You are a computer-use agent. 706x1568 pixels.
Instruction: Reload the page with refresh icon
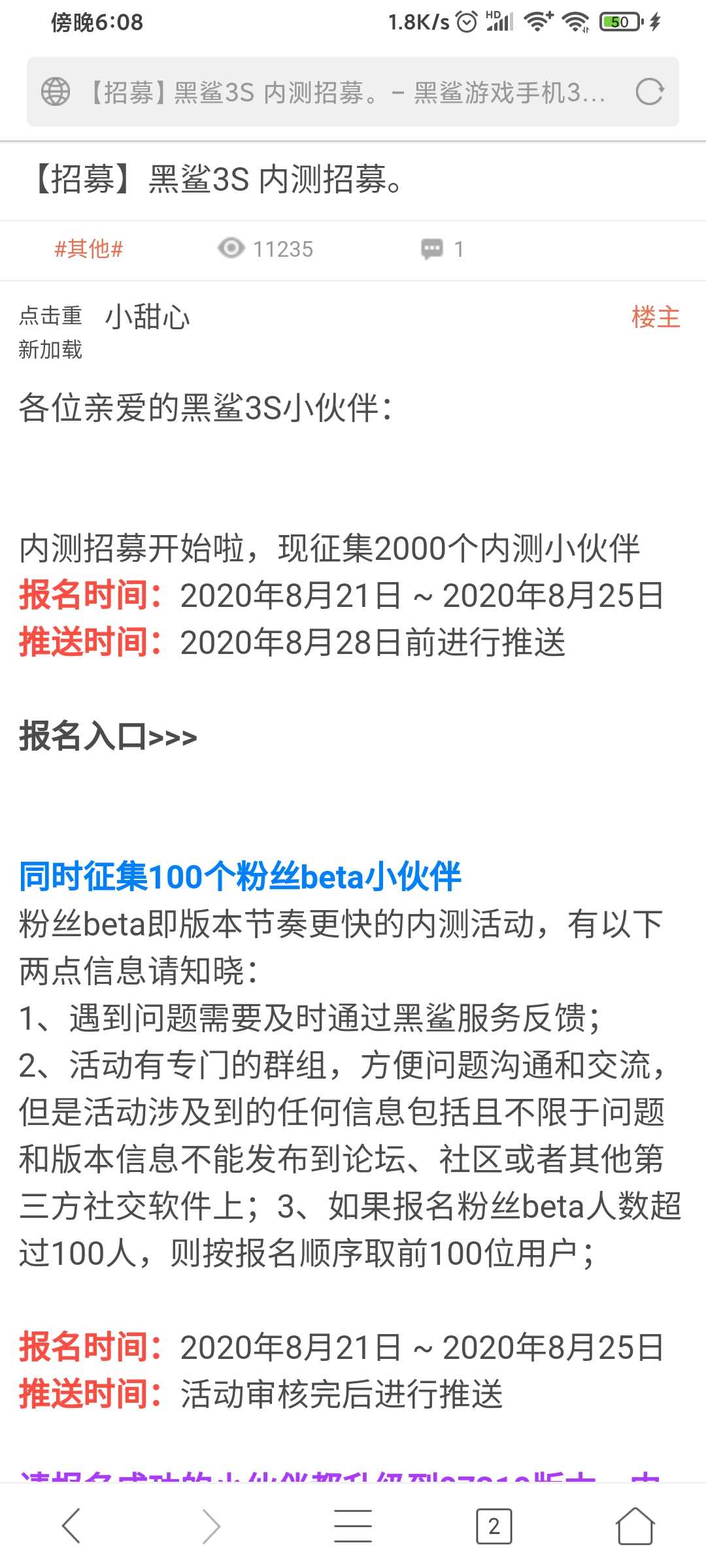point(650,92)
